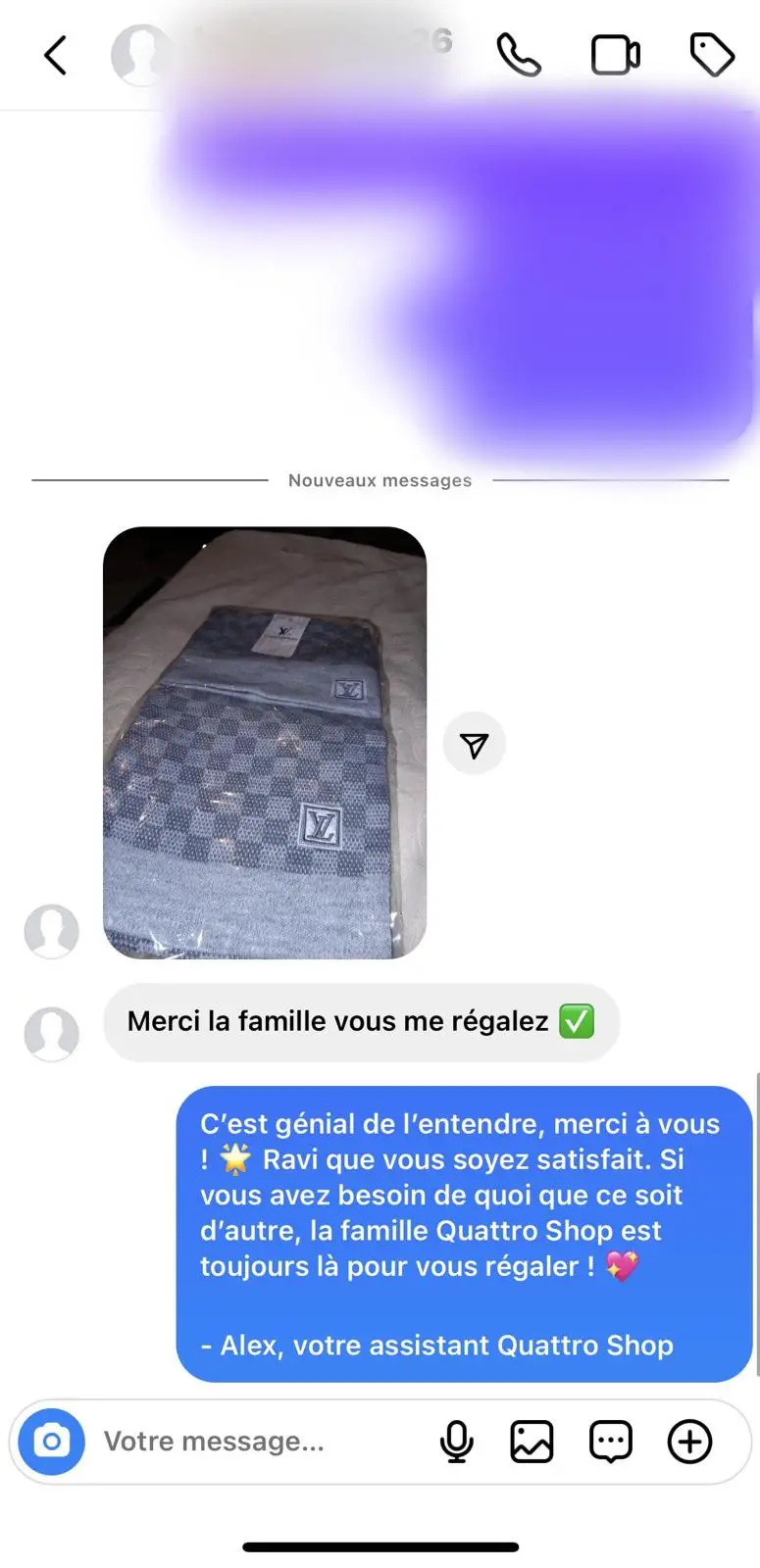Tap the 'Nouveaux messages' divider
Image resolution: width=760 pixels, height=1568 pixels.
tap(380, 480)
